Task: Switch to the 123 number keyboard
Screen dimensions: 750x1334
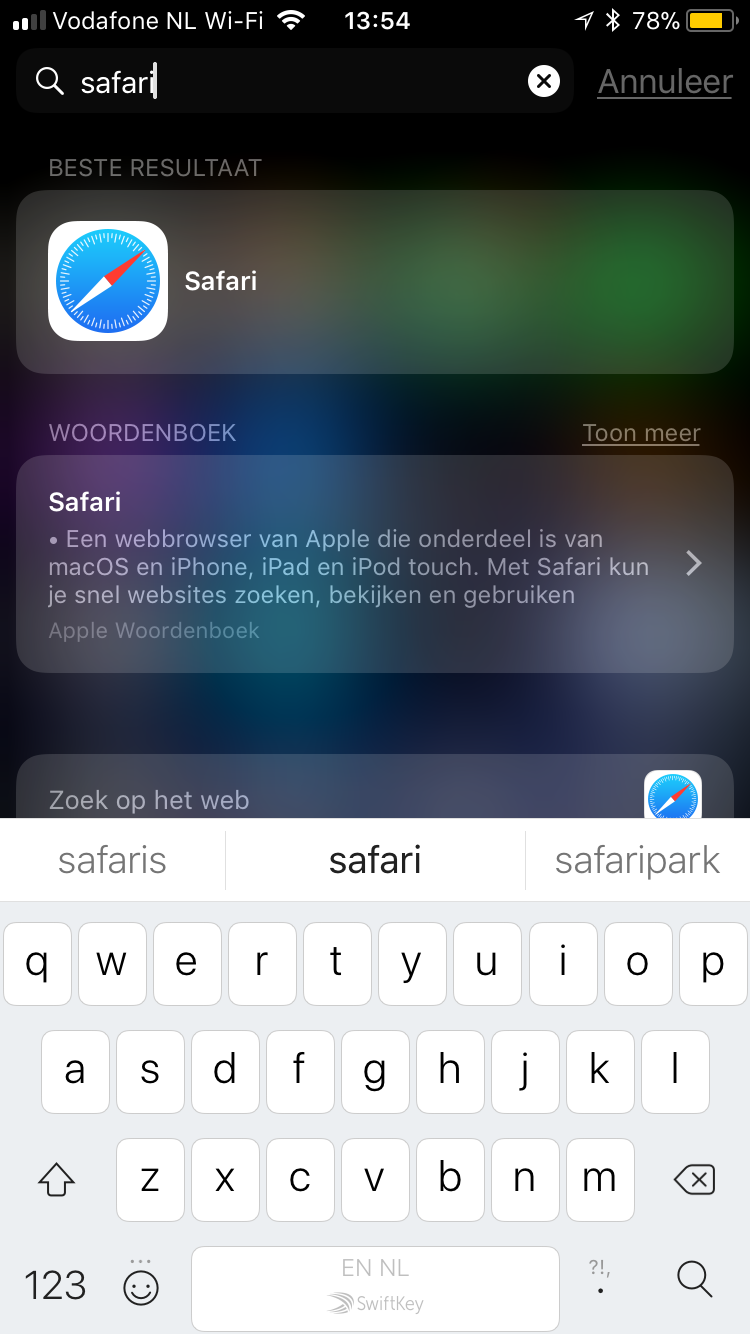Action: [x=55, y=1285]
